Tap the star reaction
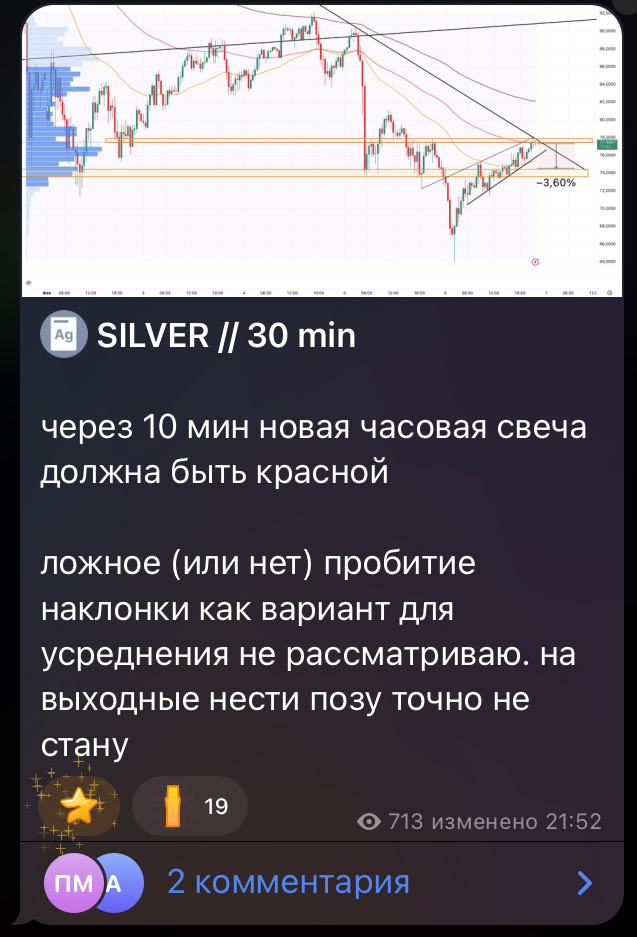 coord(79,805)
